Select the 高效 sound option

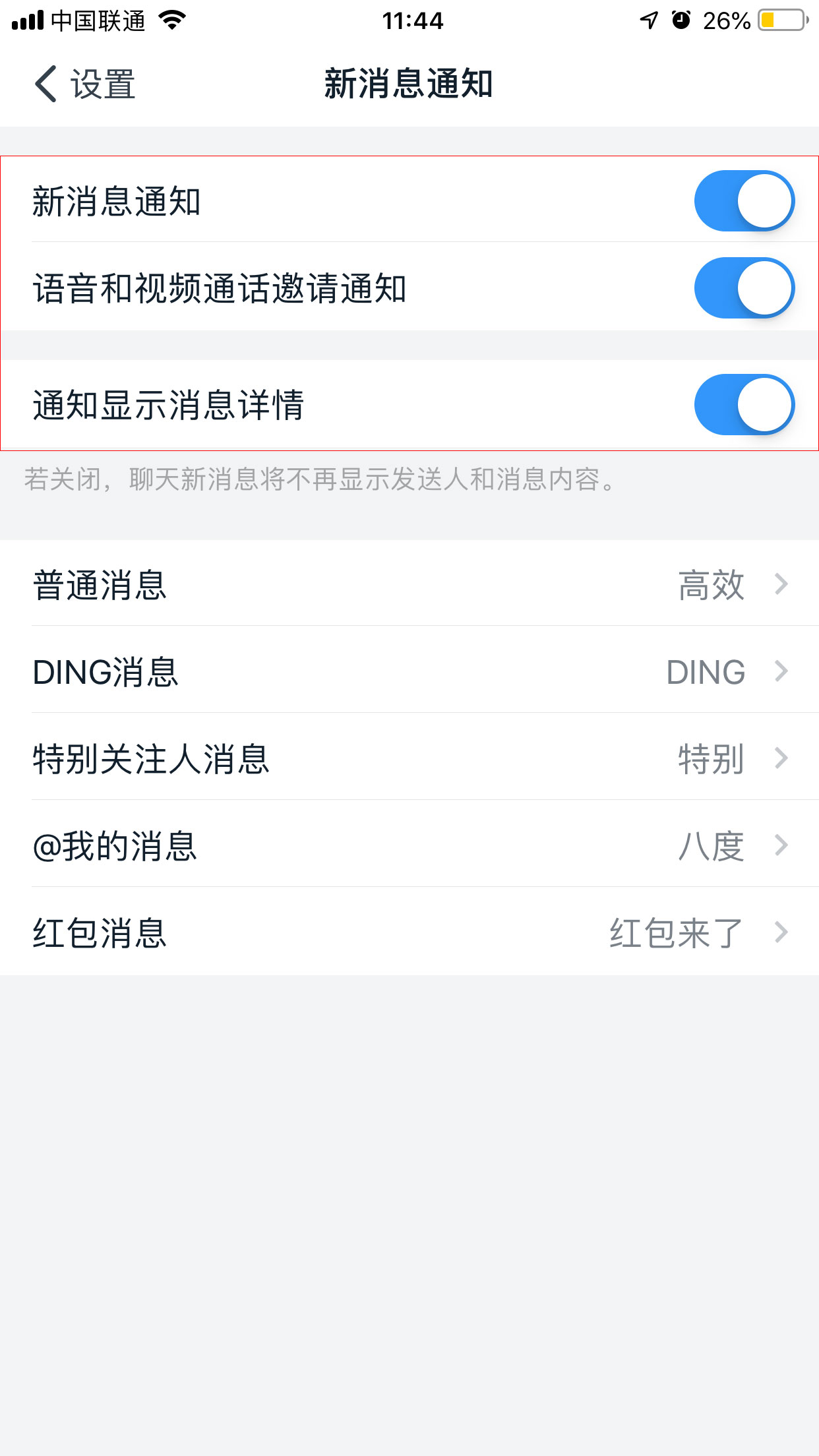tap(712, 584)
